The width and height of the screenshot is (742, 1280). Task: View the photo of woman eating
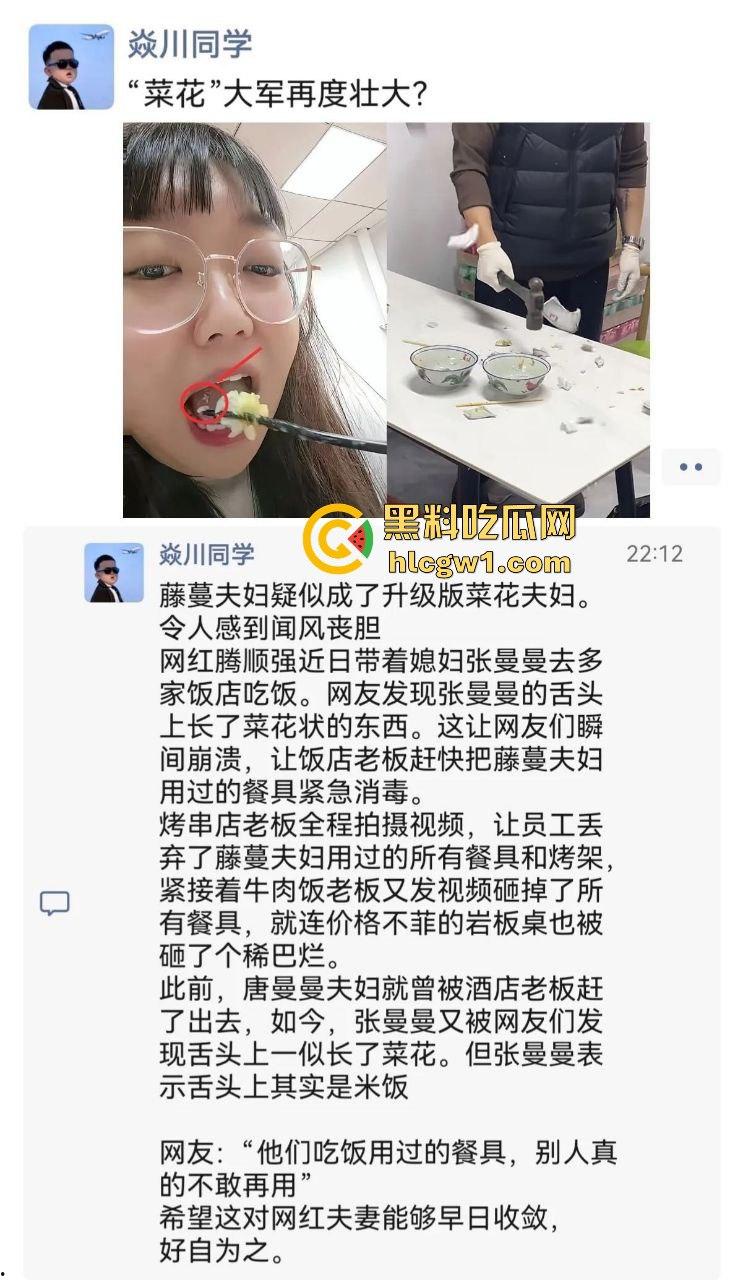[254, 320]
